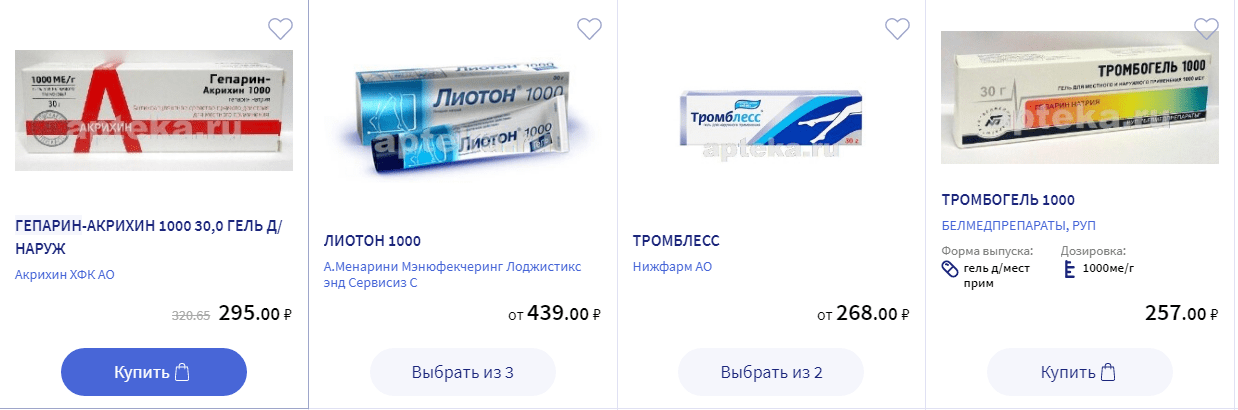The height and width of the screenshot is (410, 1238).
Task: Open Тромбогель 1000 product image
Action: [1079, 97]
